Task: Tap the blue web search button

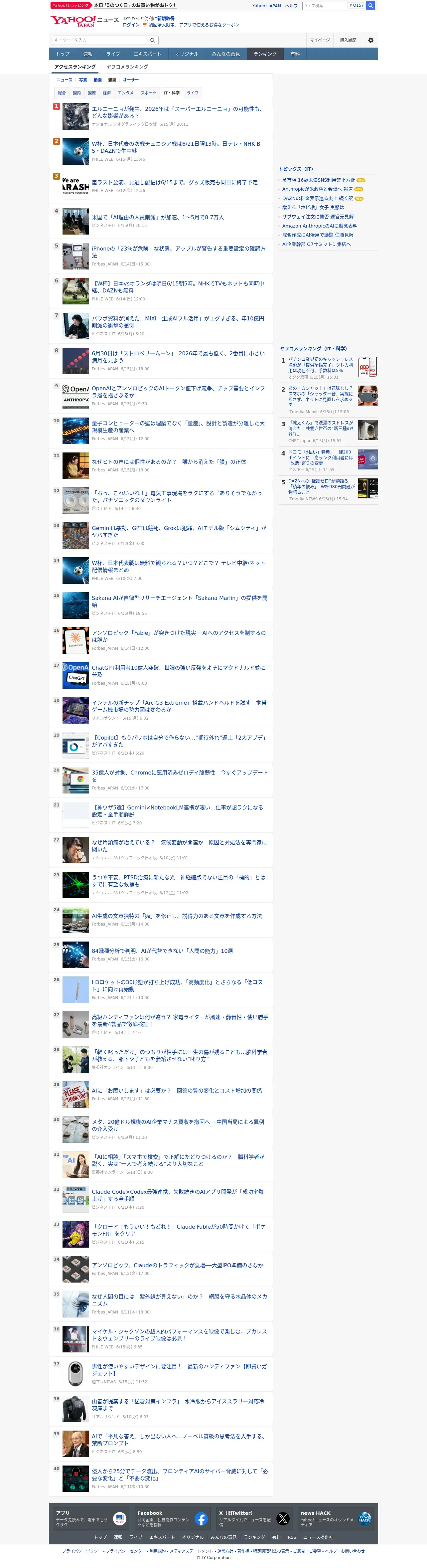Action: tap(370, 5)
